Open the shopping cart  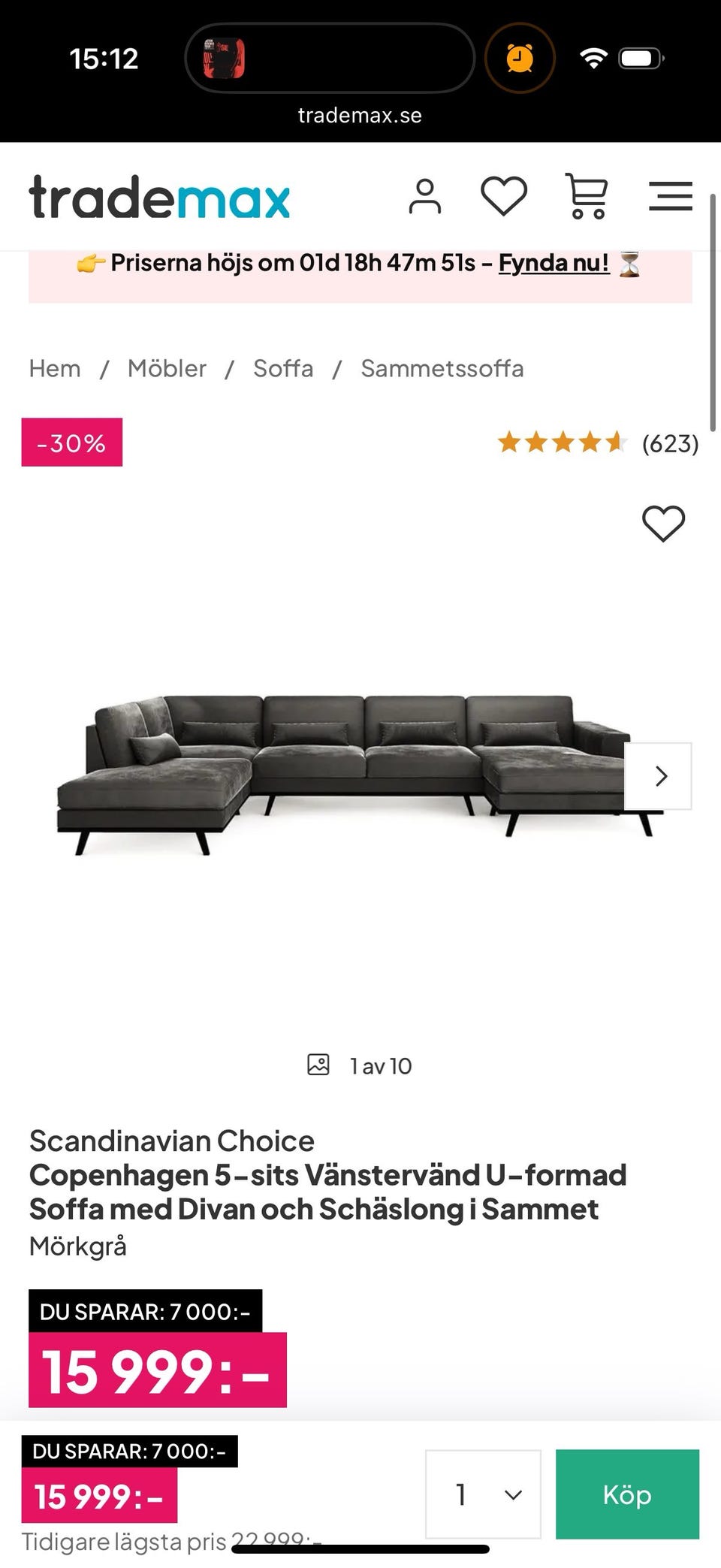click(x=587, y=197)
